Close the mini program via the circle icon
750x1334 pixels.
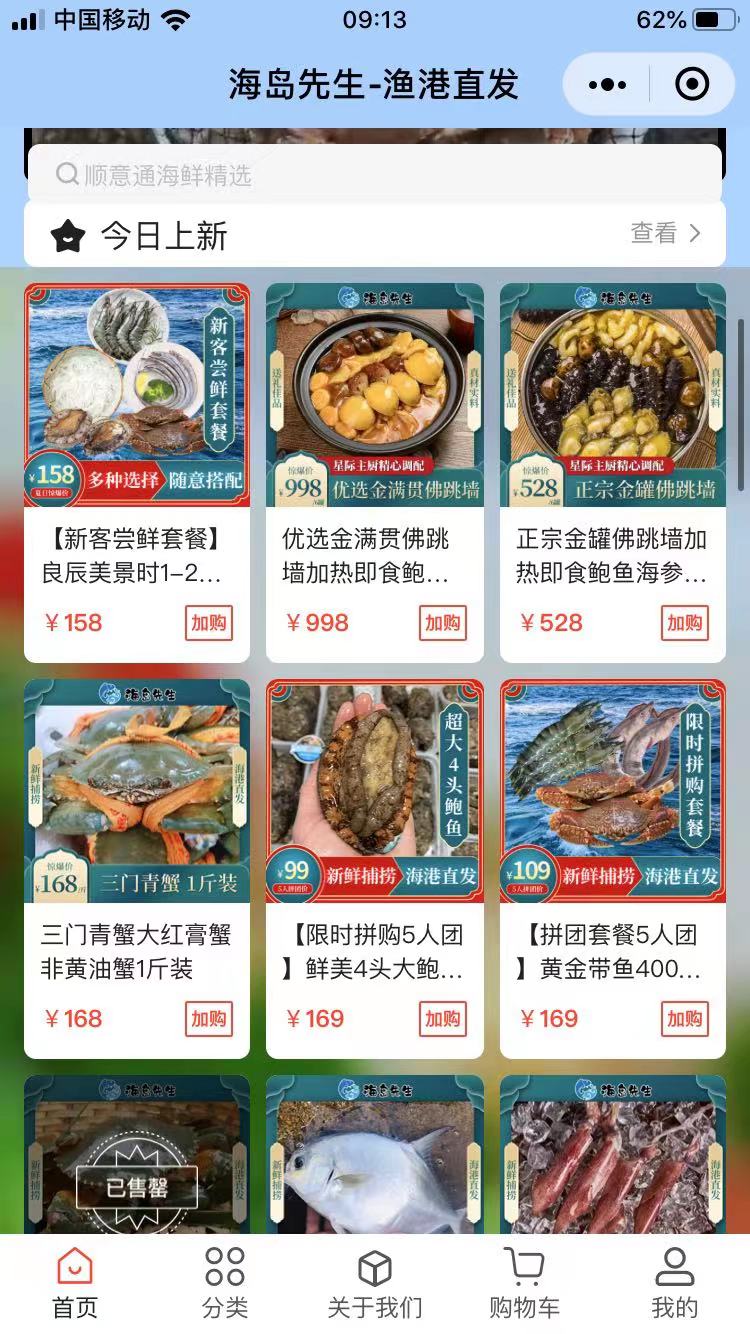point(692,85)
